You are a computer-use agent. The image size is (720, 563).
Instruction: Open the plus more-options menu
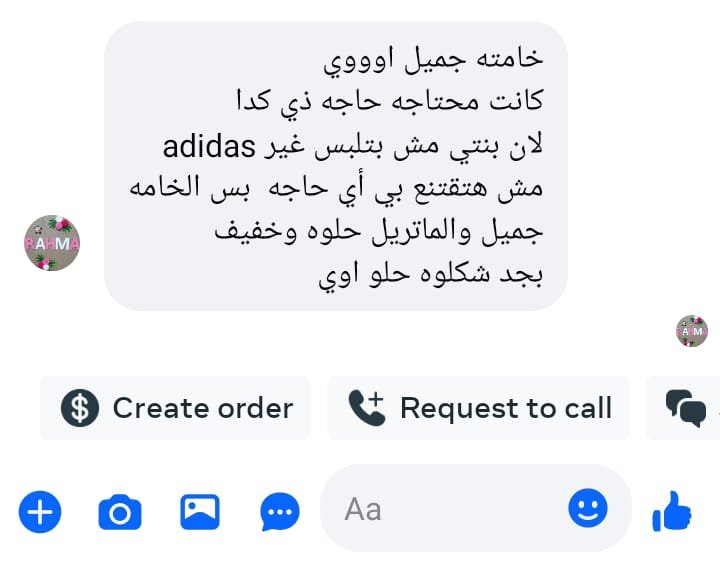click(x=40, y=513)
